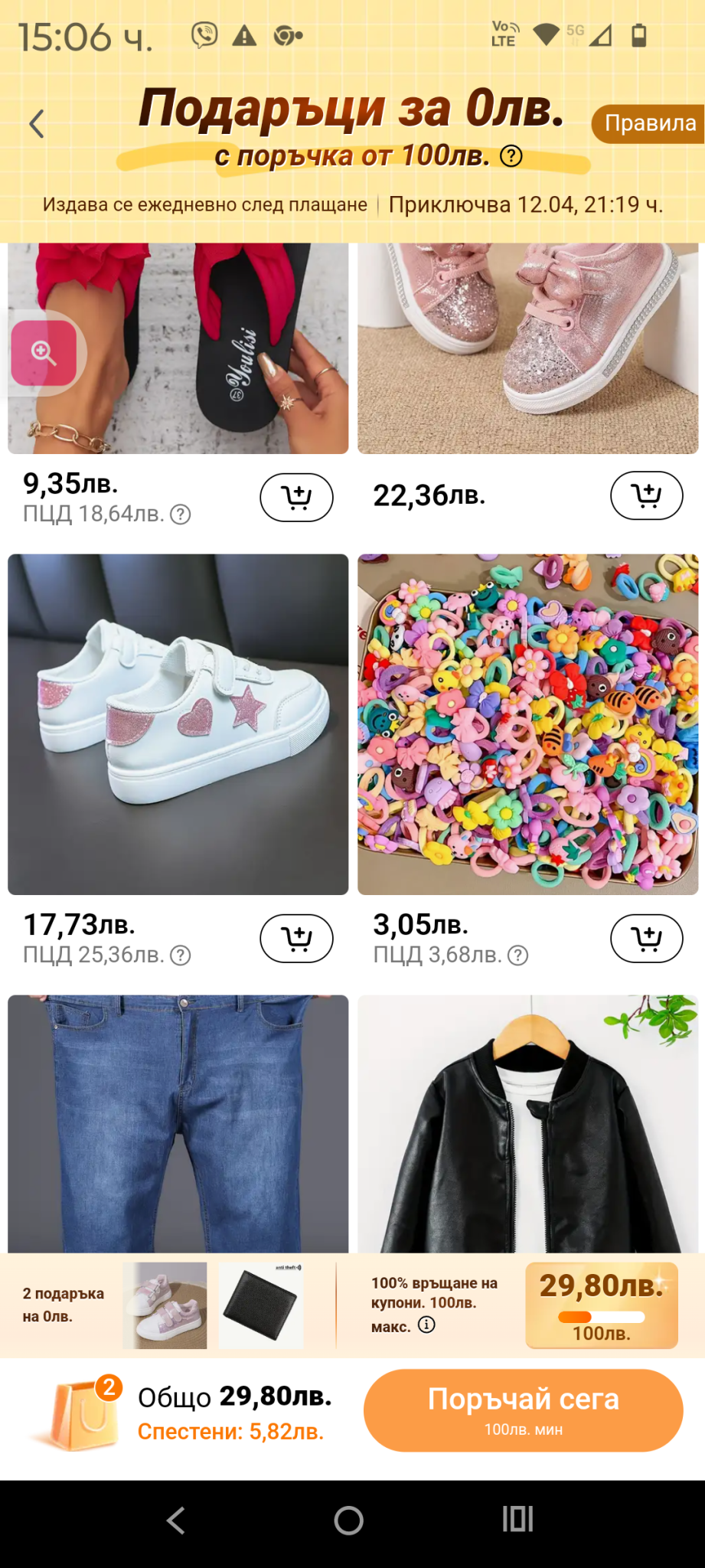Go back using the header arrow
Viewport: 705px width, 1568px height.
click(36, 123)
